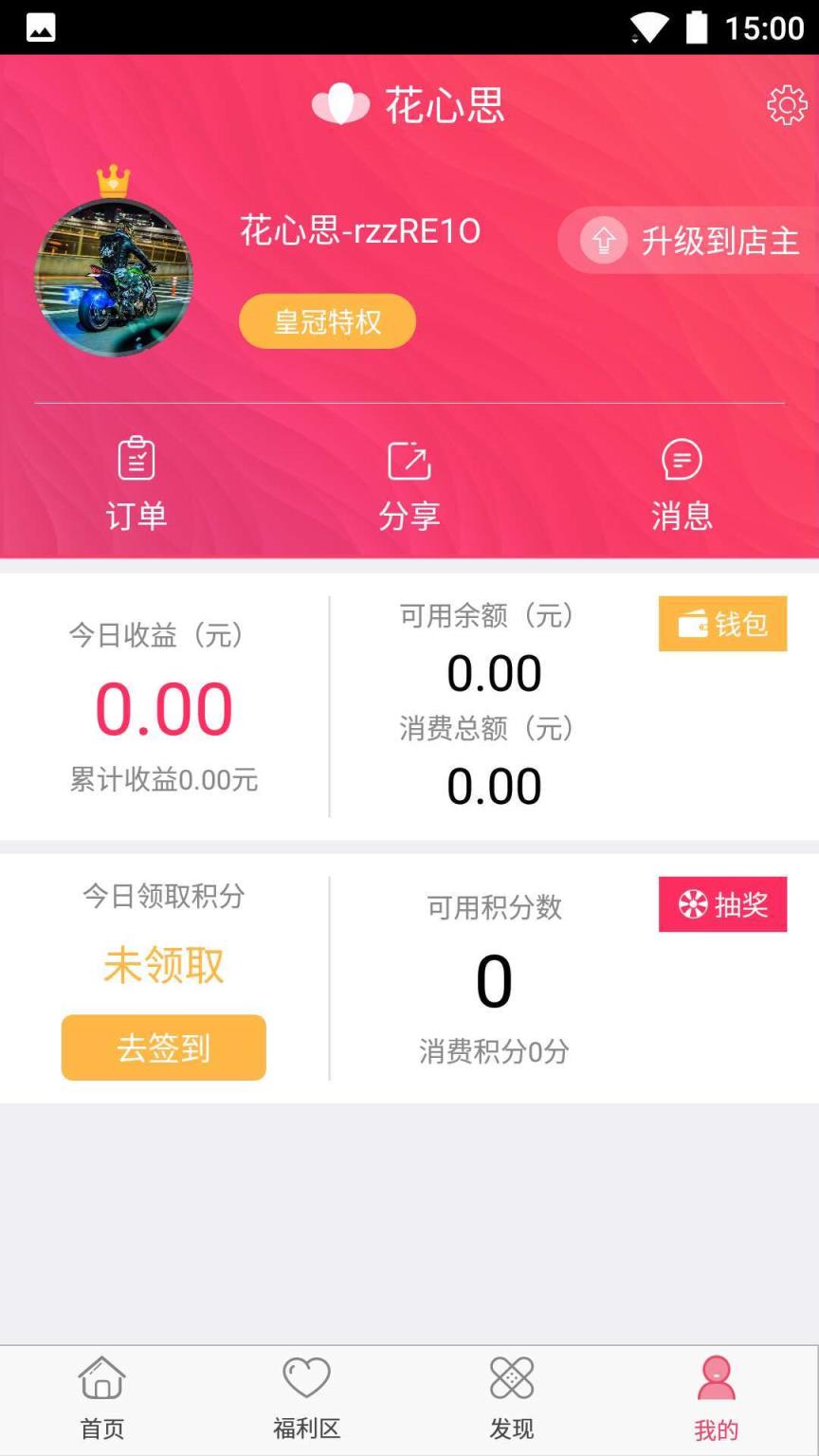
Task: Tap the 去签到 sign-in button
Action: click(x=163, y=1047)
